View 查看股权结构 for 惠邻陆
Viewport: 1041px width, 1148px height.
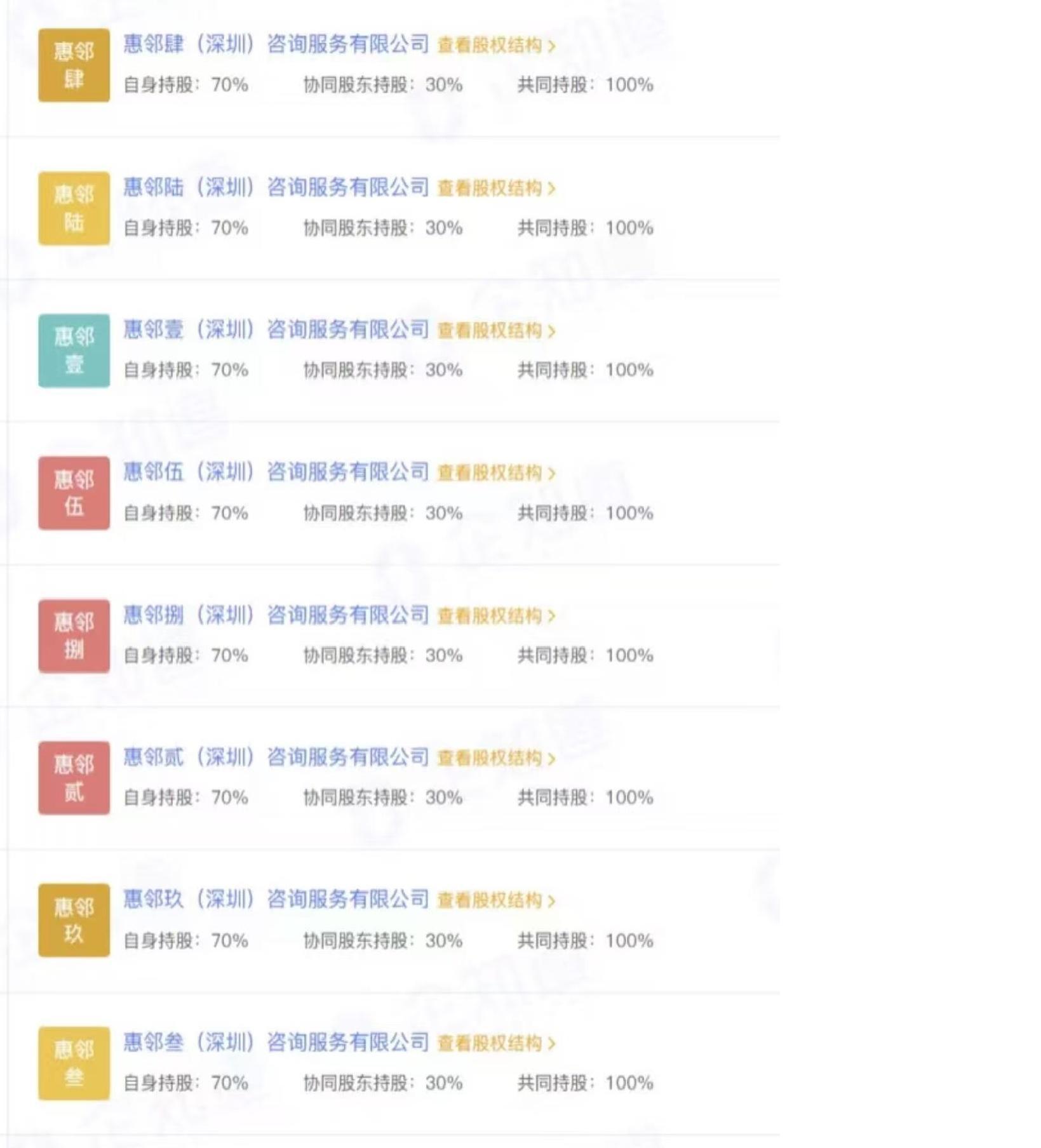coord(496,189)
